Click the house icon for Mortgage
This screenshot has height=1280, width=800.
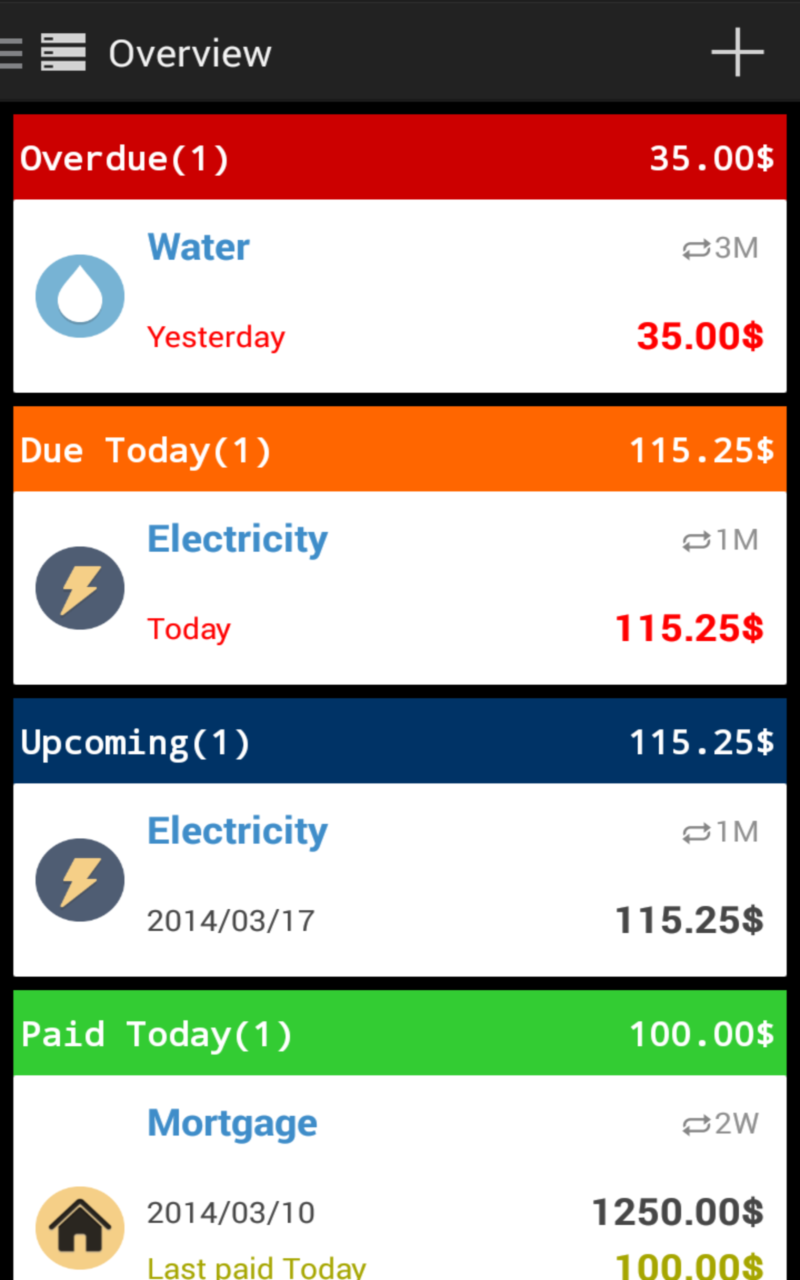coord(80,1227)
